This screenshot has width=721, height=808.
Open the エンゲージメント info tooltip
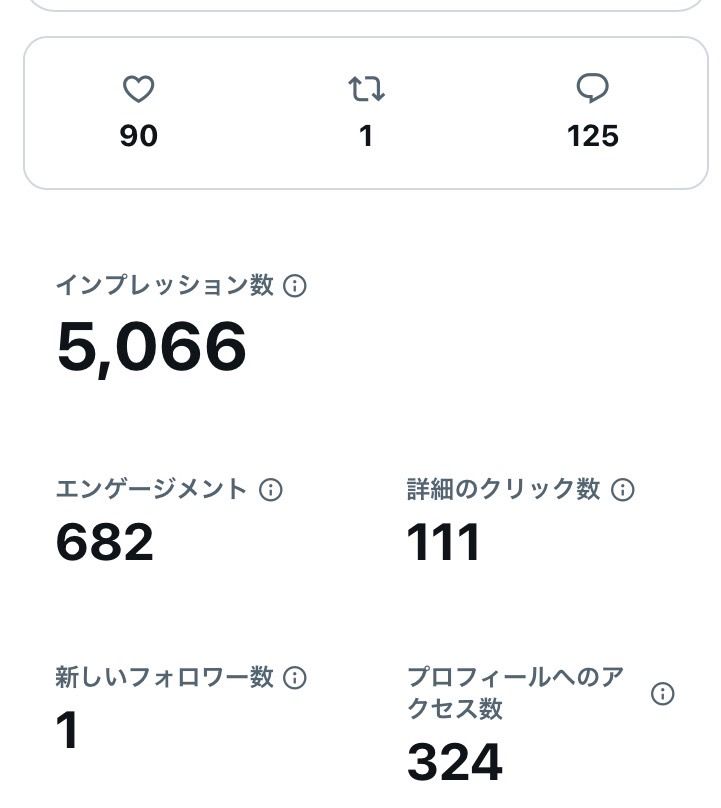(271, 490)
